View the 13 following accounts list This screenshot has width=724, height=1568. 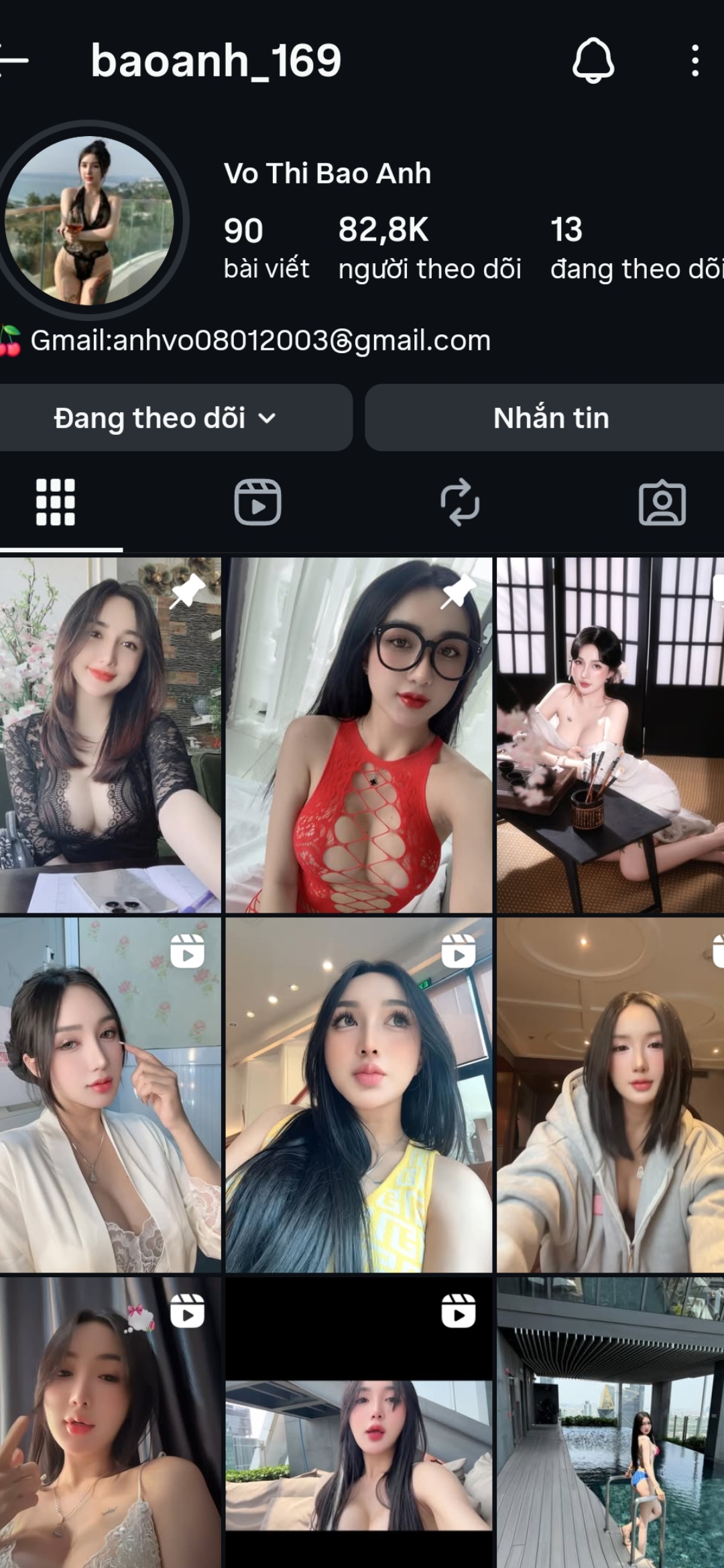(633, 248)
